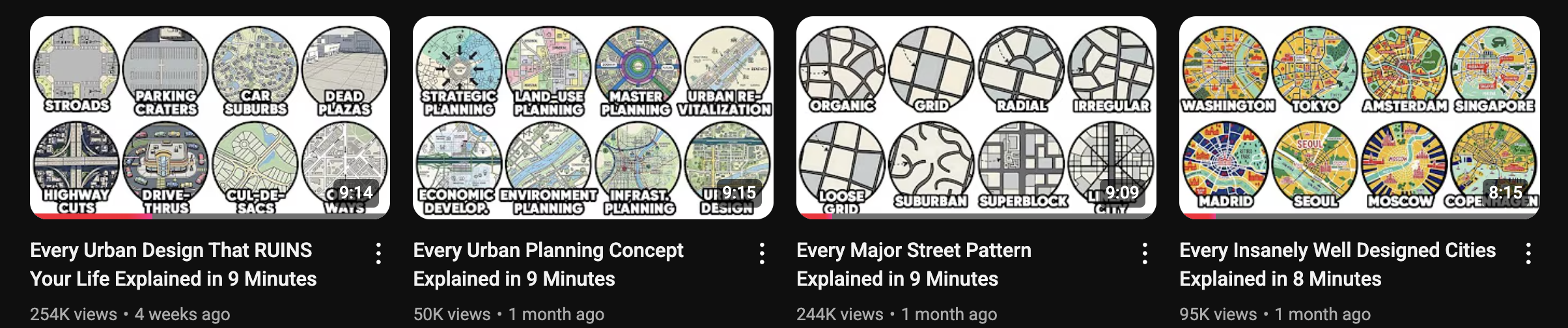Tap the title 'Every Urban Design That RUINS Your Life'
Viewport: 1568px width, 328px height.
coord(173,264)
